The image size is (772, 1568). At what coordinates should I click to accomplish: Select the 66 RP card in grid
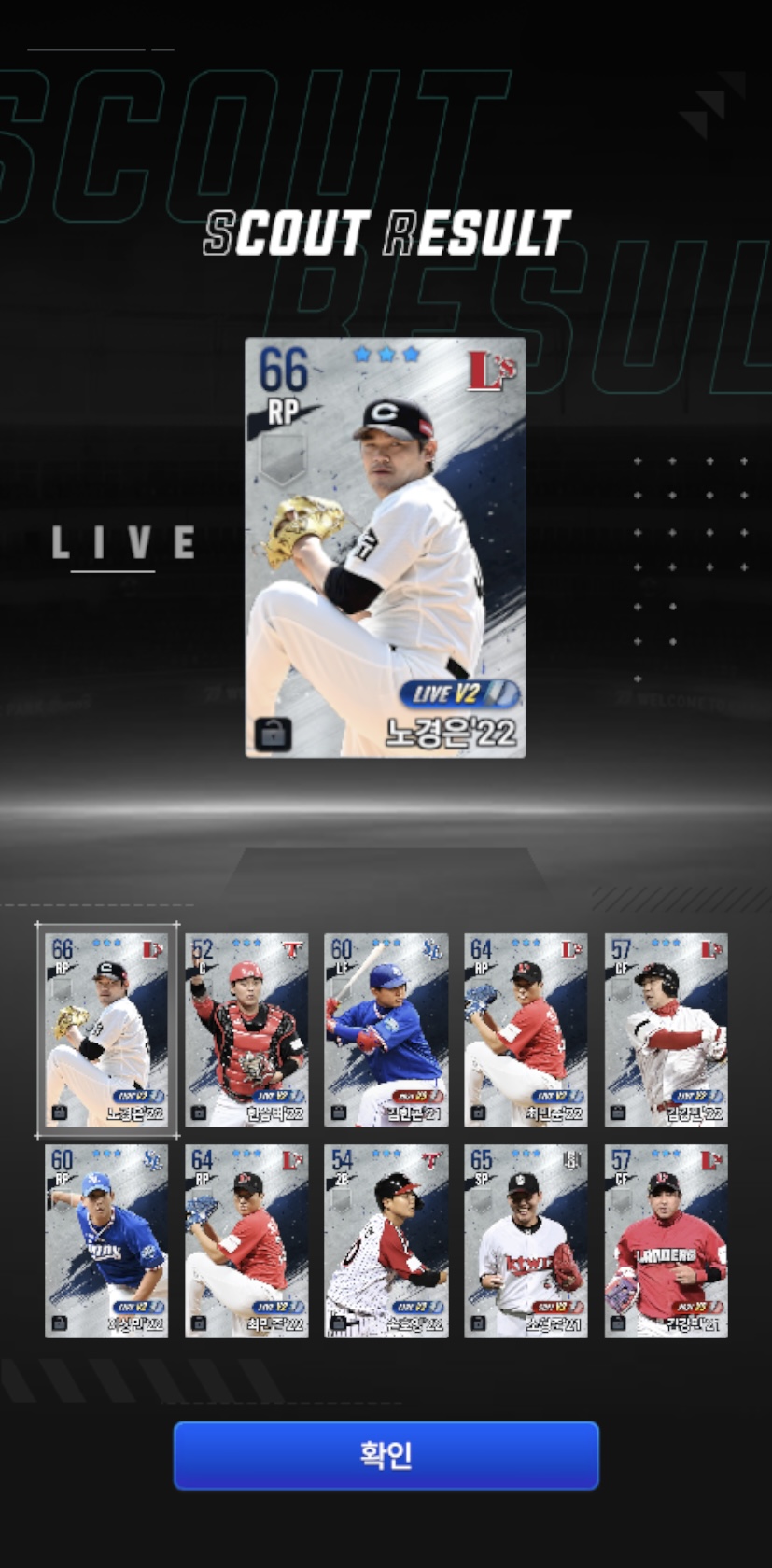pyautogui.click(x=107, y=1030)
